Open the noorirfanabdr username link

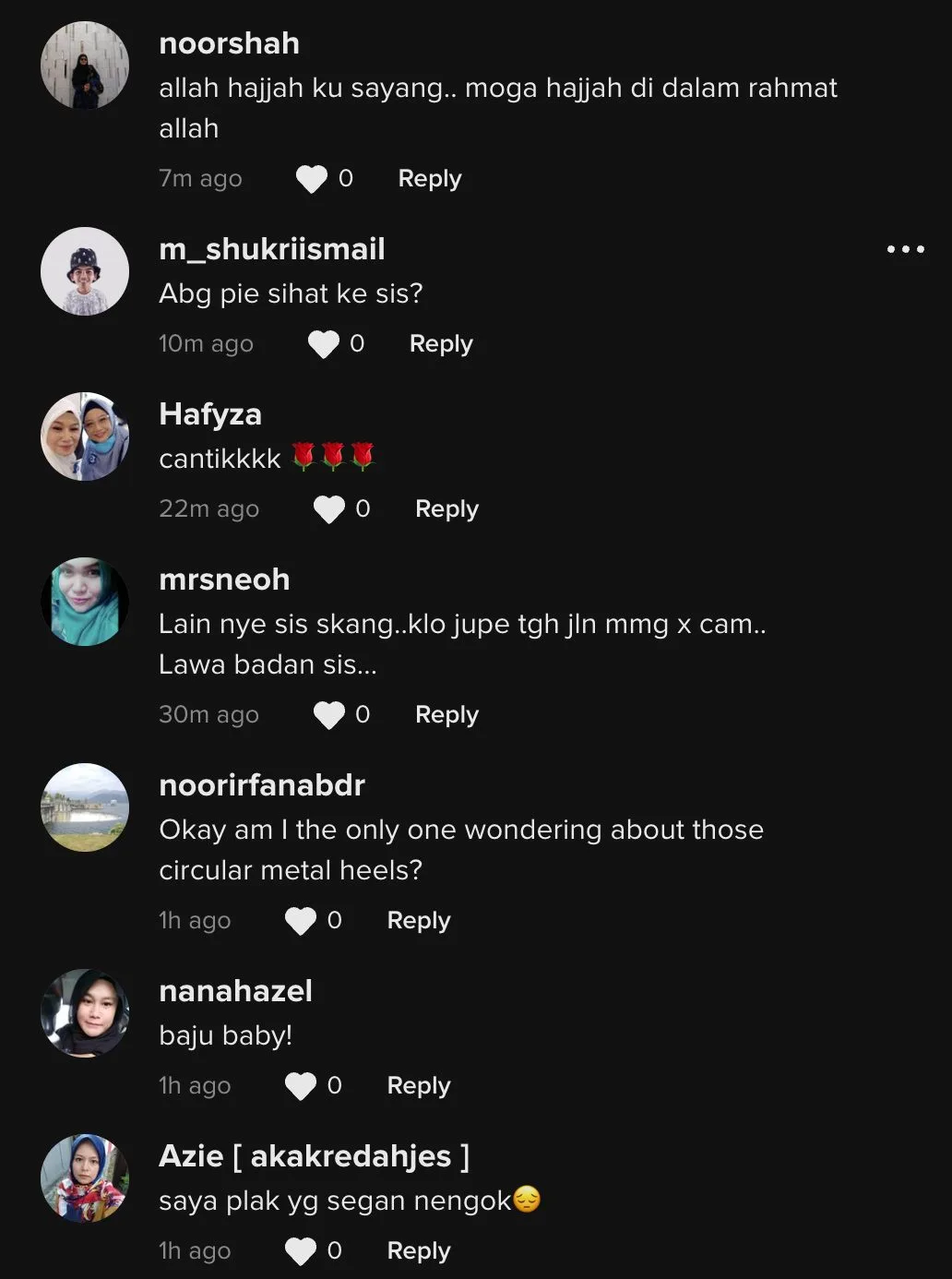pyautogui.click(x=262, y=785)
